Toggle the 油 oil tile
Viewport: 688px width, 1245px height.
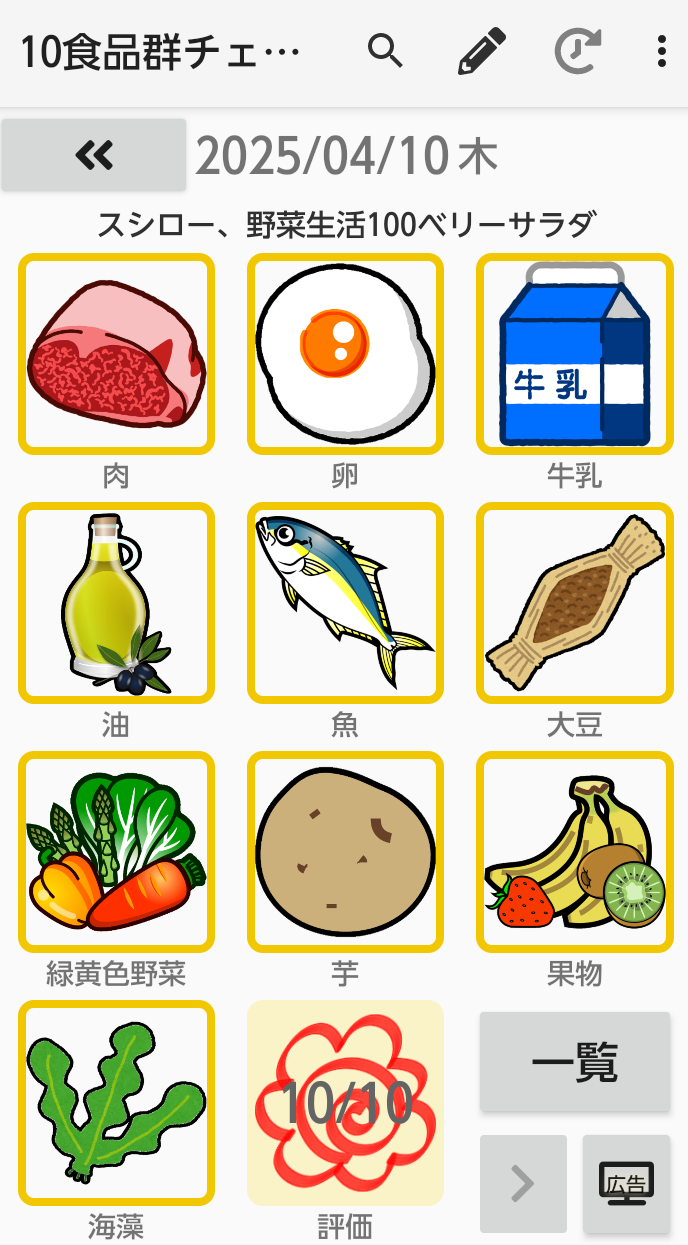[x=116, y=602]
